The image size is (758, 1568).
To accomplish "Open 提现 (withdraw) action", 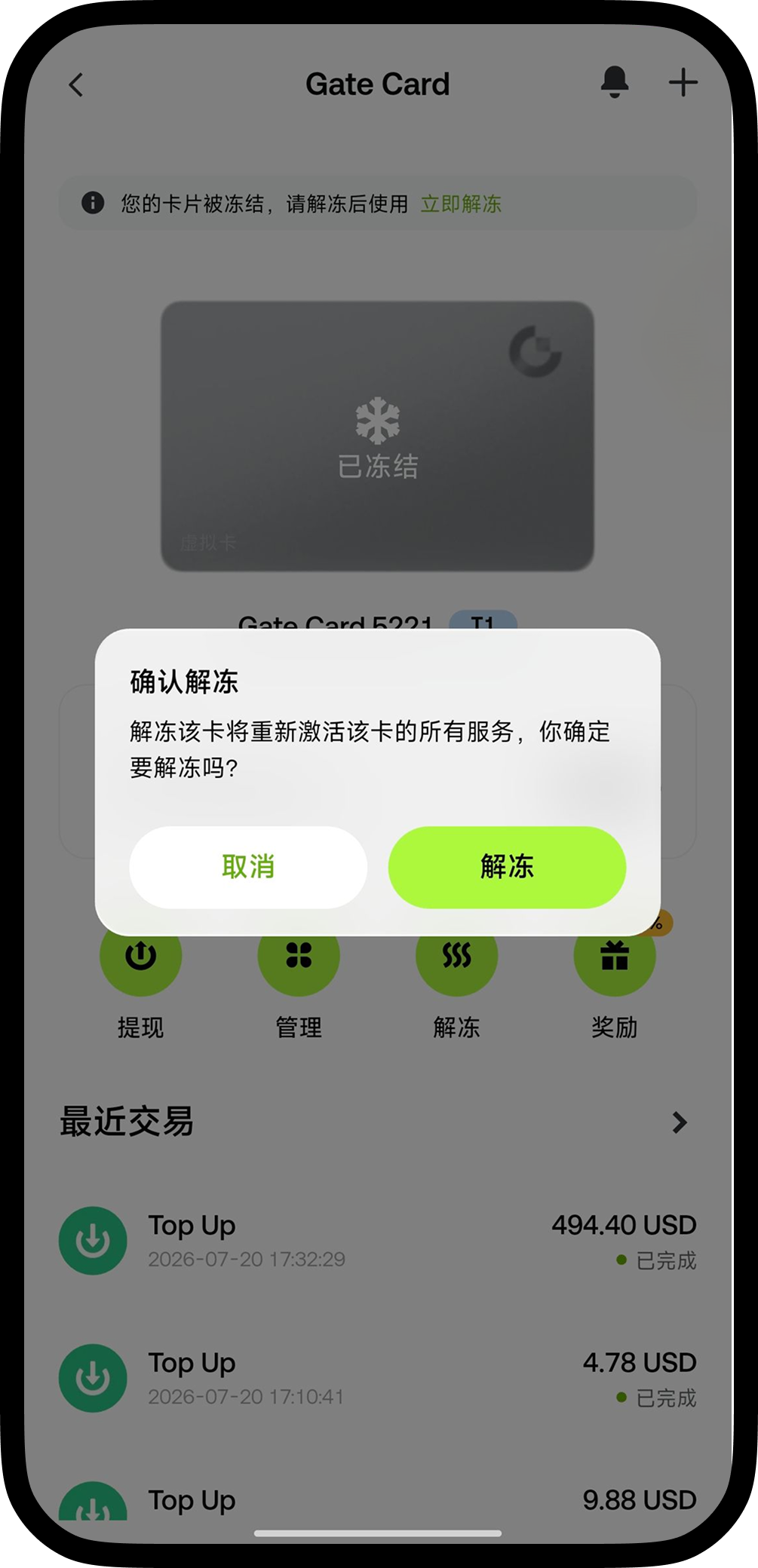I will (140, 980).
